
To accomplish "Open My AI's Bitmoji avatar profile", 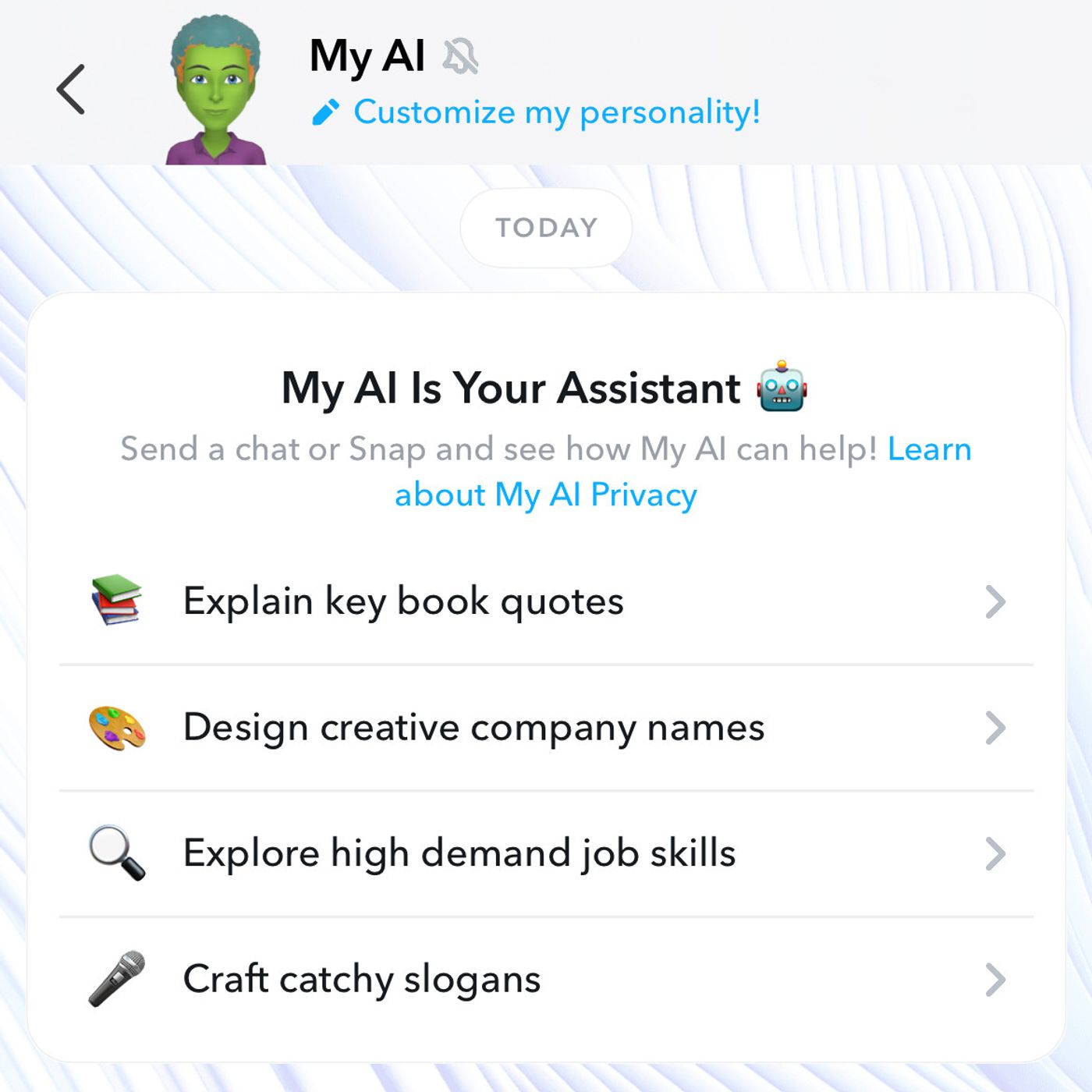I will pyautogui.click(x=215, y=91).
